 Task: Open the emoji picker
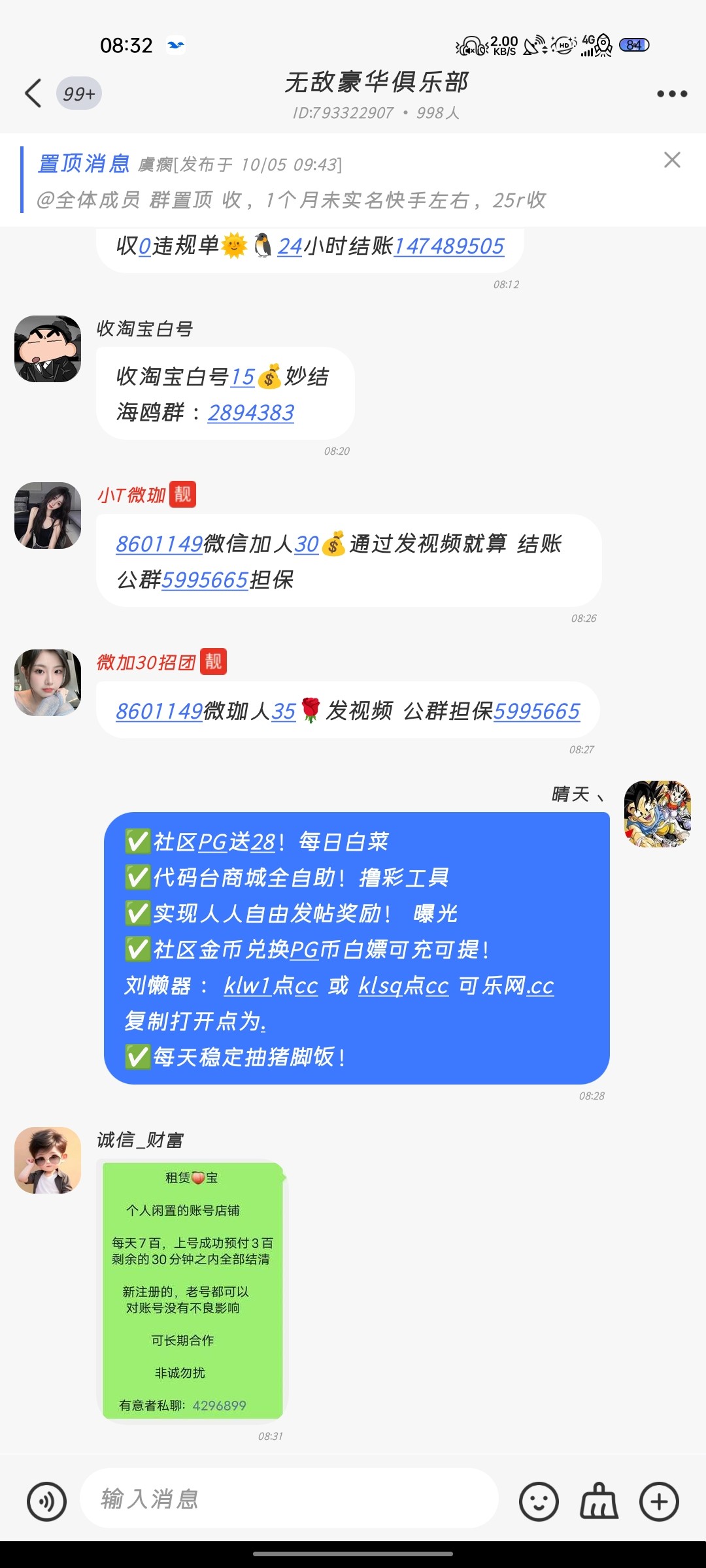pyautogui.click(x=539, y=1501)
